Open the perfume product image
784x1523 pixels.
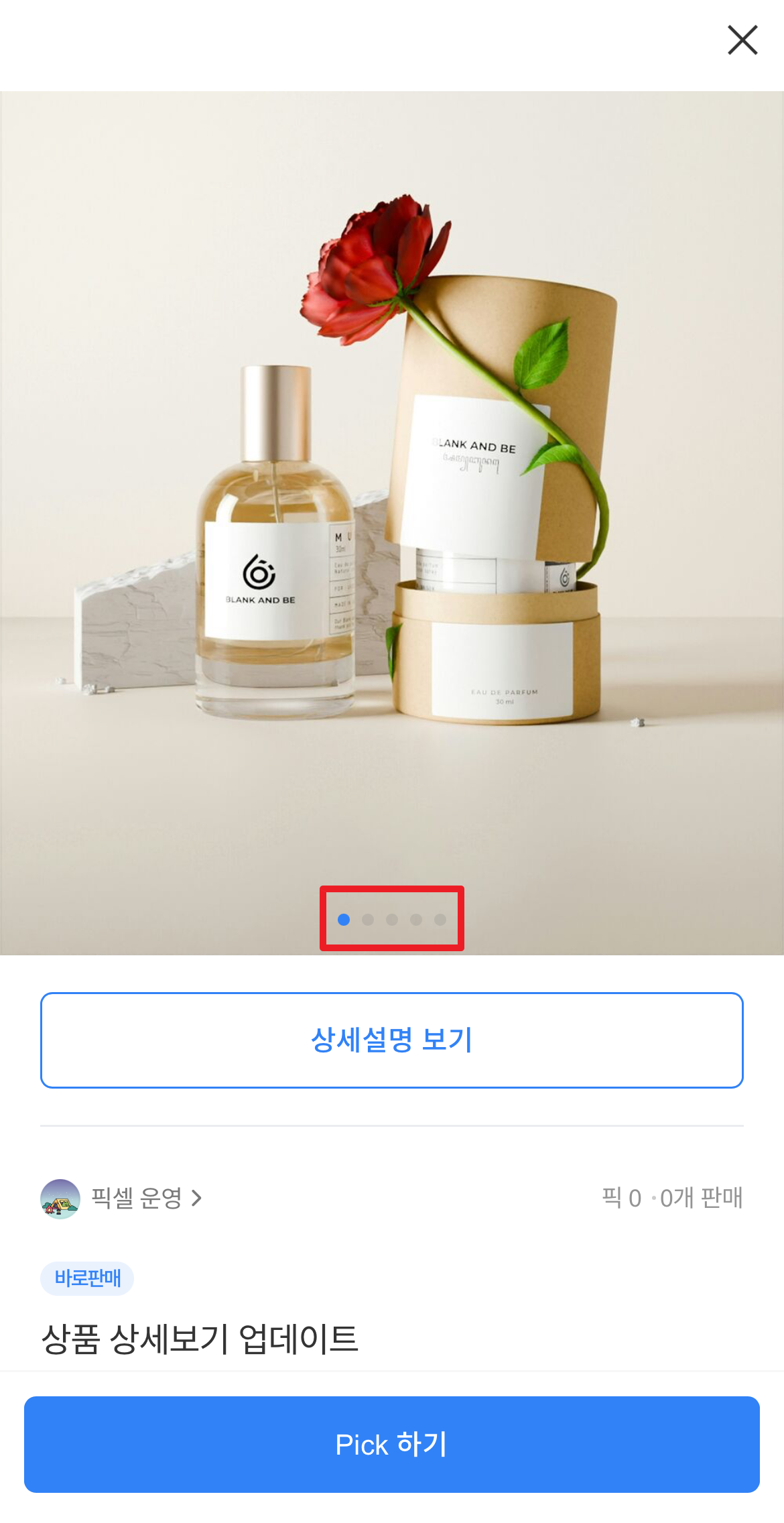(392, 509)
